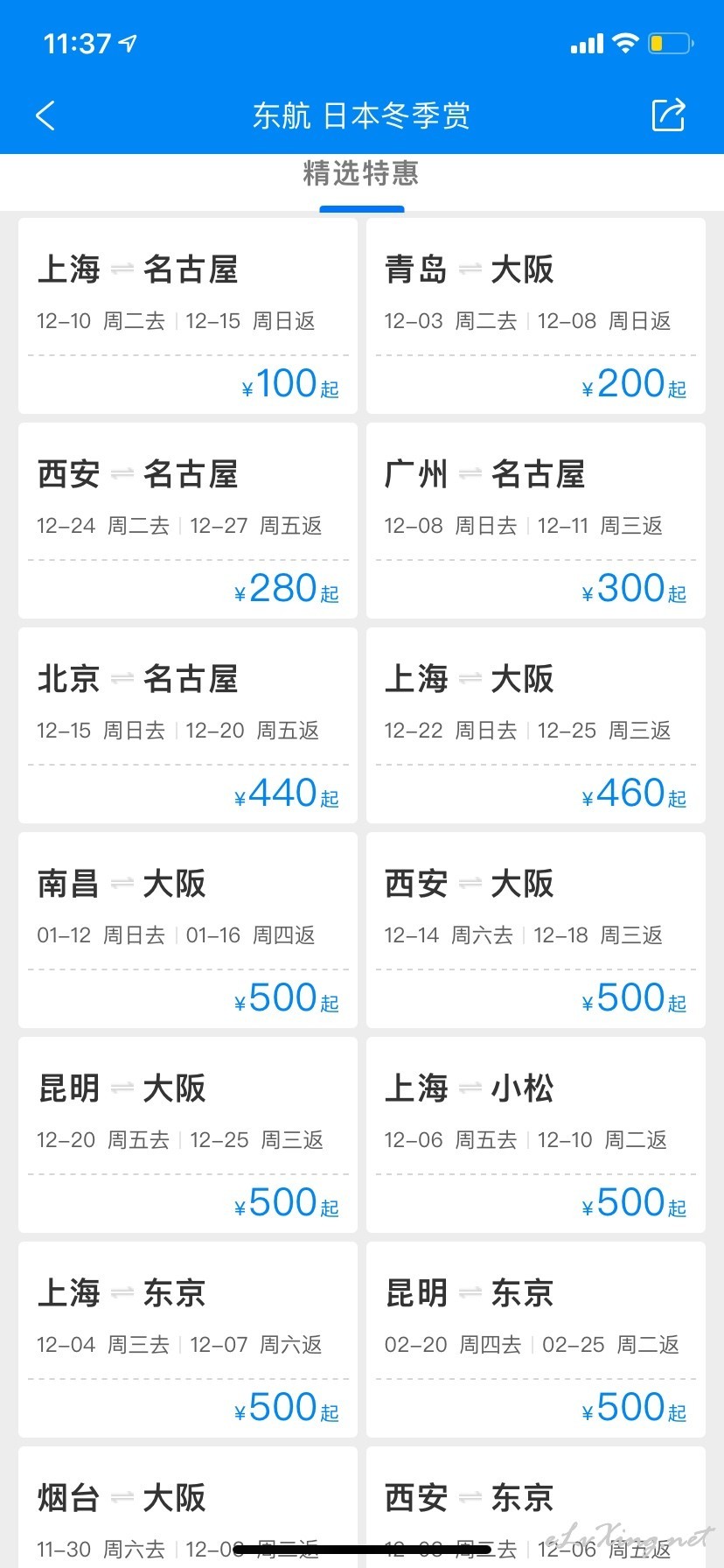The height and width of the screenshot is (1568, 724).
Task: Tap the 西安 to 东京 flight card
Action: [x=536, y=1507]
